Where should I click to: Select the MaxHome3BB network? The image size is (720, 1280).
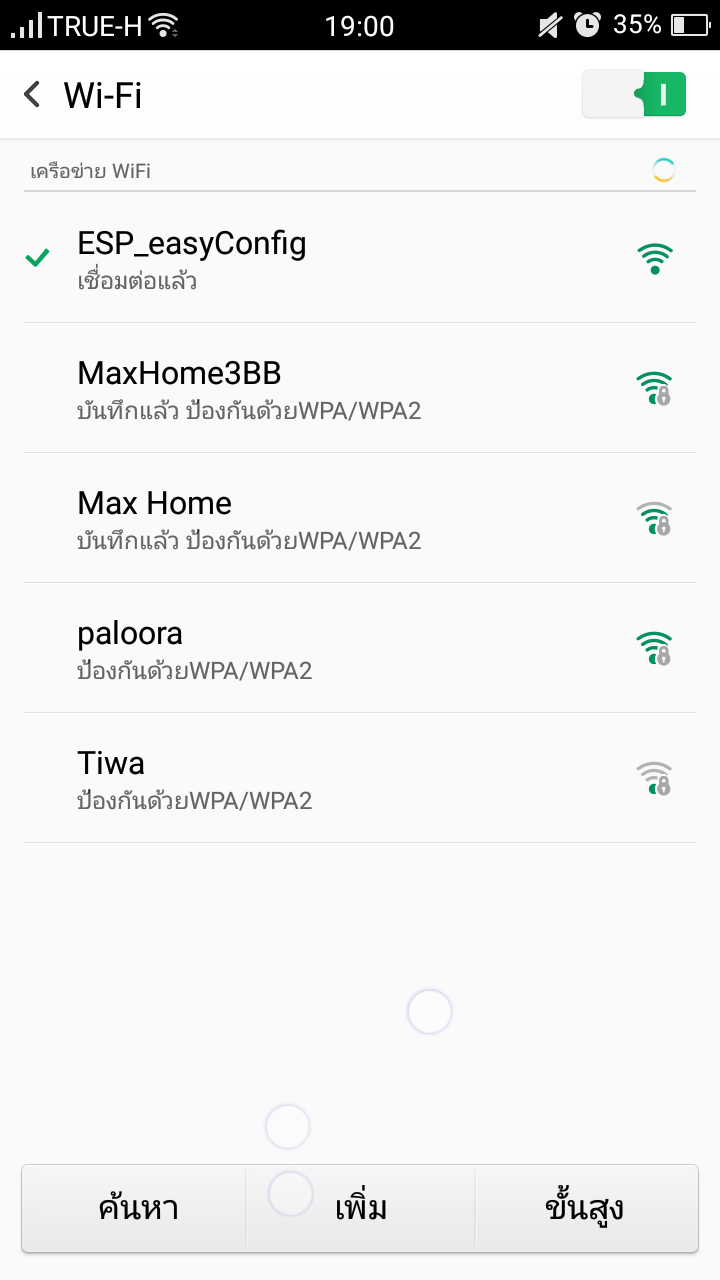pos(360,388)
